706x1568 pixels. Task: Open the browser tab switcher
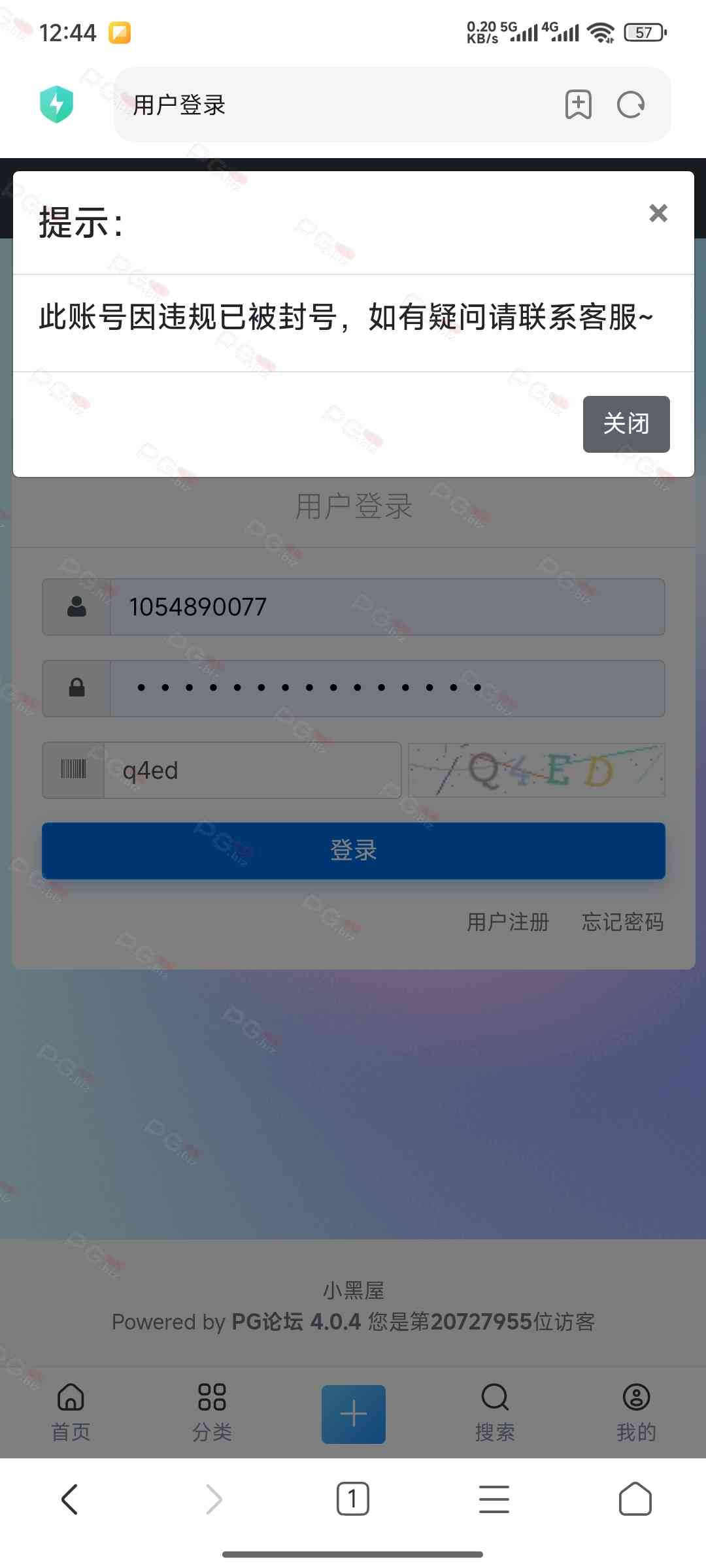tap(352, 1499)
